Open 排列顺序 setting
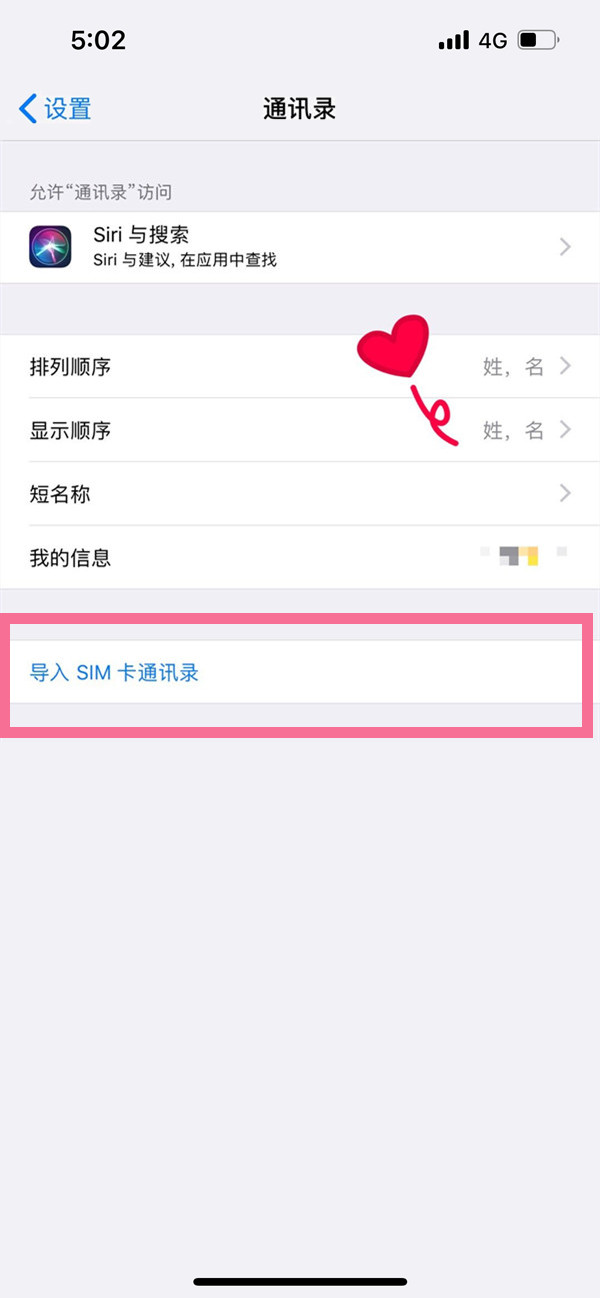Image resolution: width=600 pixels, height=1298 pixels. pos(300,367)
